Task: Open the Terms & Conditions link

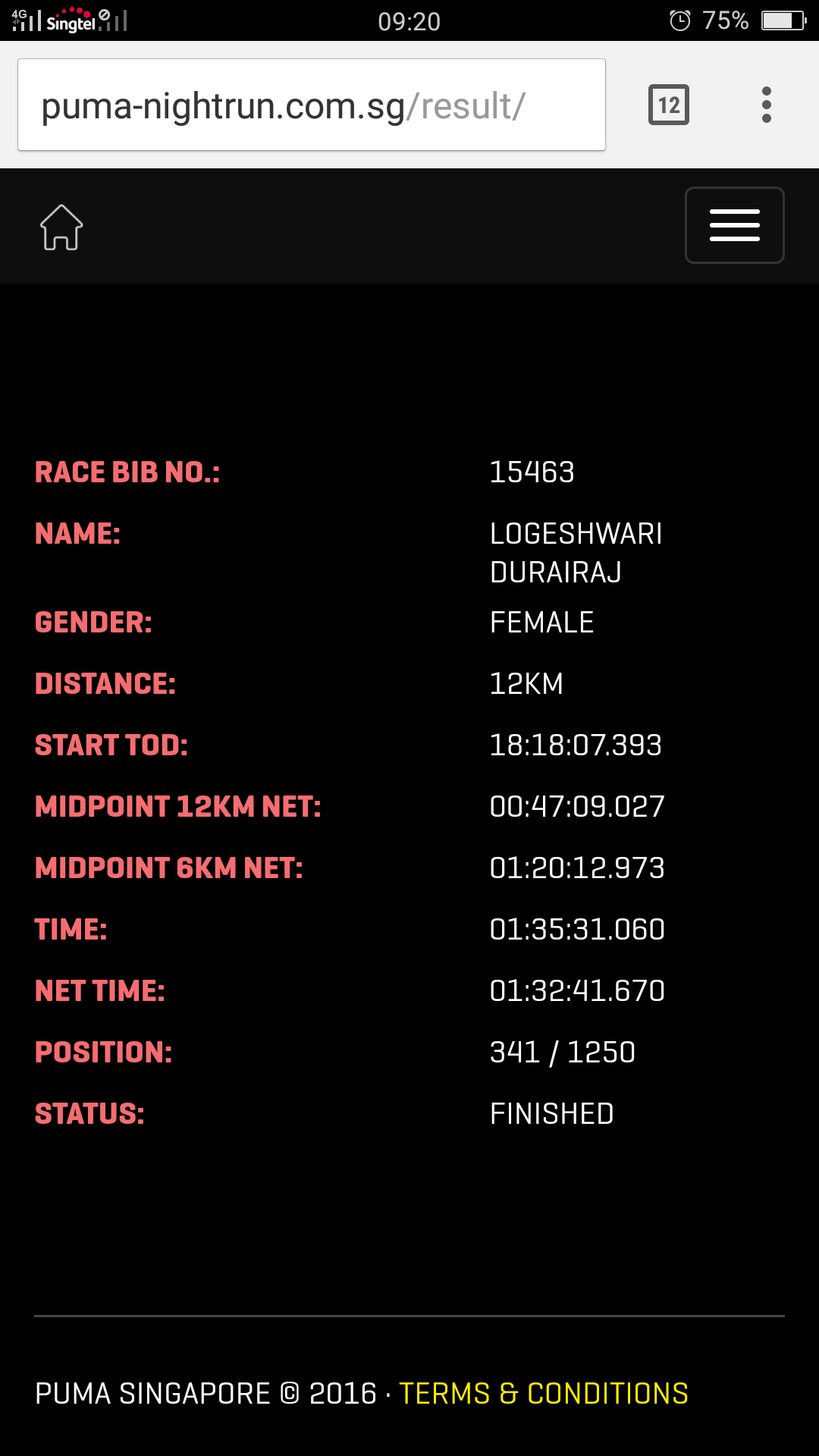Action: pyautogui.click(x=543, y=1393)
